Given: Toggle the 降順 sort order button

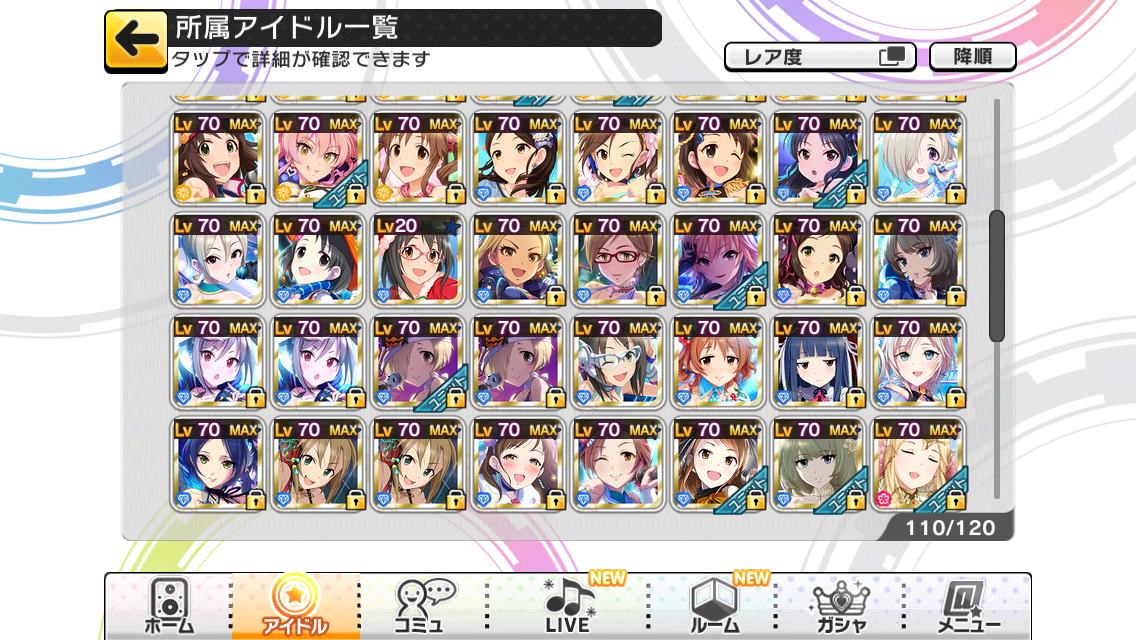Looking at the screenshot, I should (x=972, y=56).
